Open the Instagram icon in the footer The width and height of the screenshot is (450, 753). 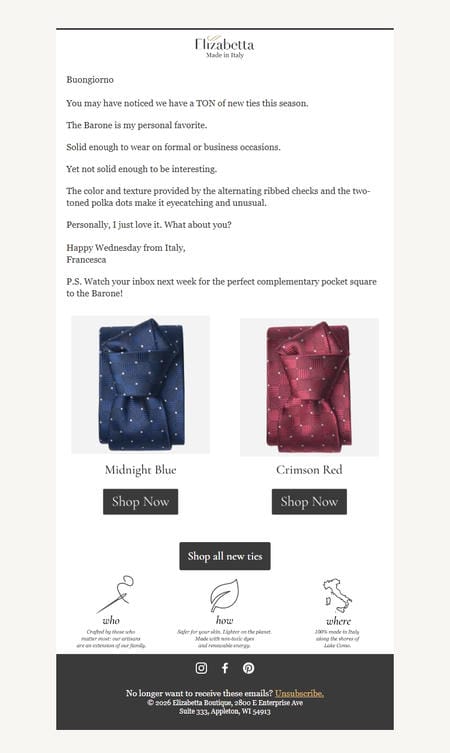click(201, 668)
